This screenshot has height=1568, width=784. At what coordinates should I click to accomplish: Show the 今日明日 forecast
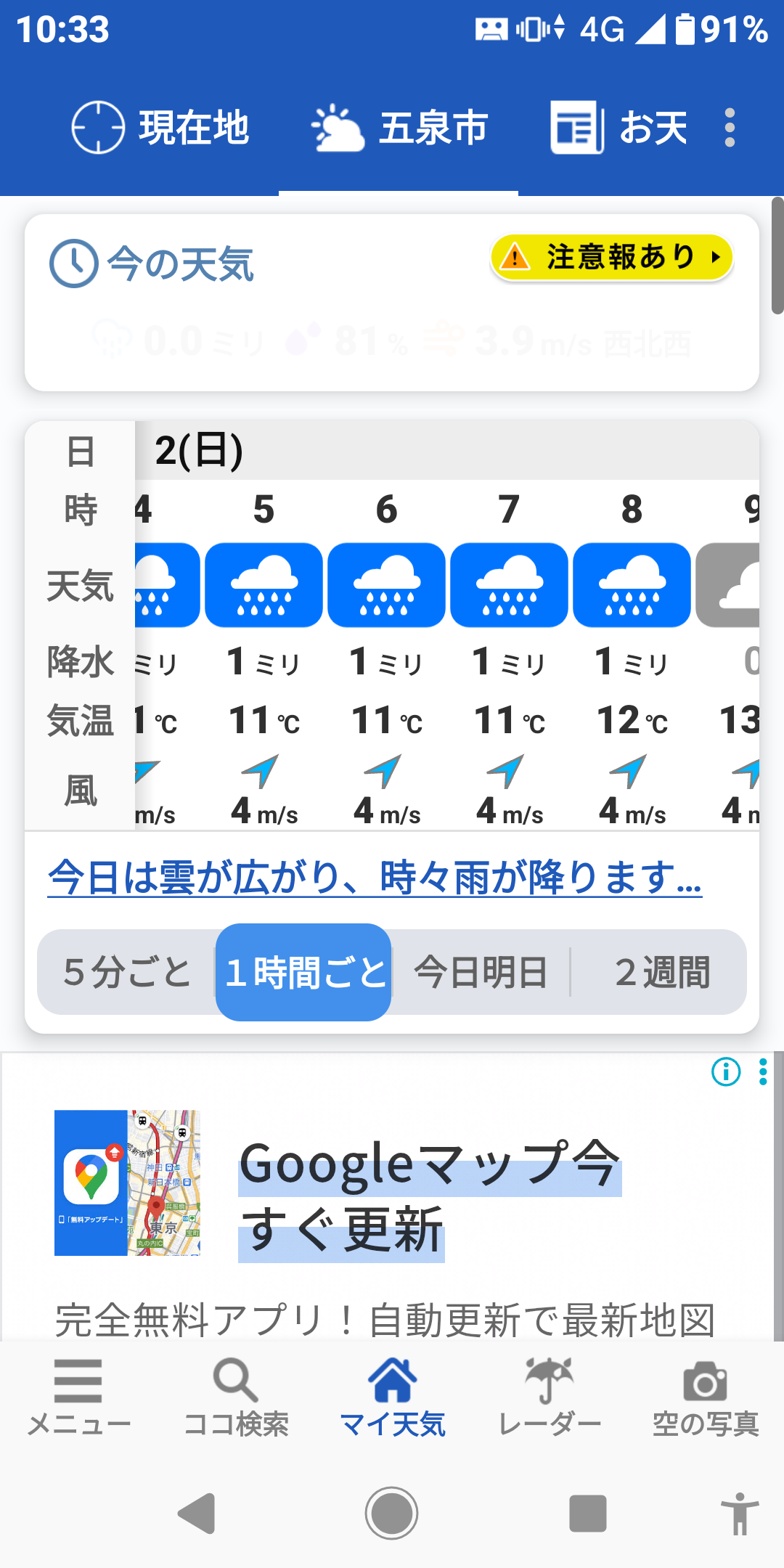click(481, 972)
